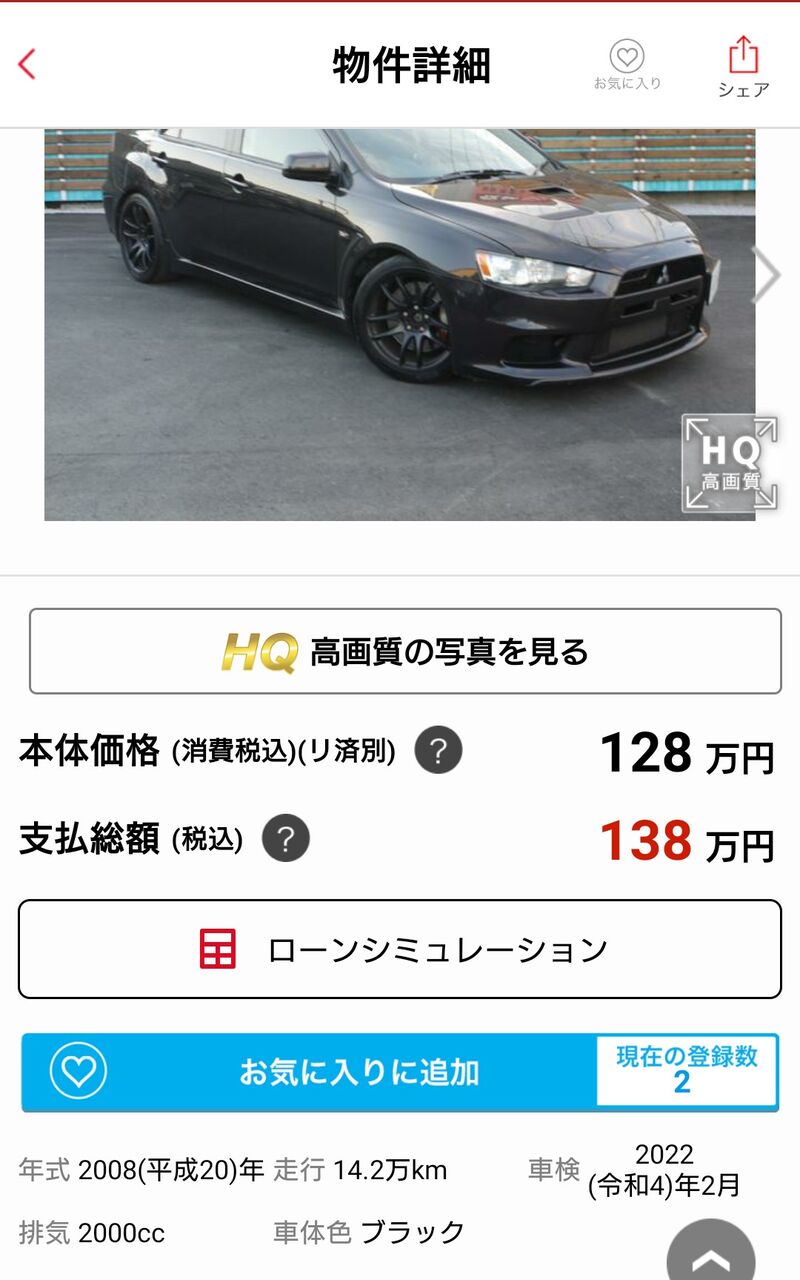Open ローンシミュレーション
Image resolution: width=800 pixels, height=1280 pixels.
pyautogui.click(x=400, y=949)
